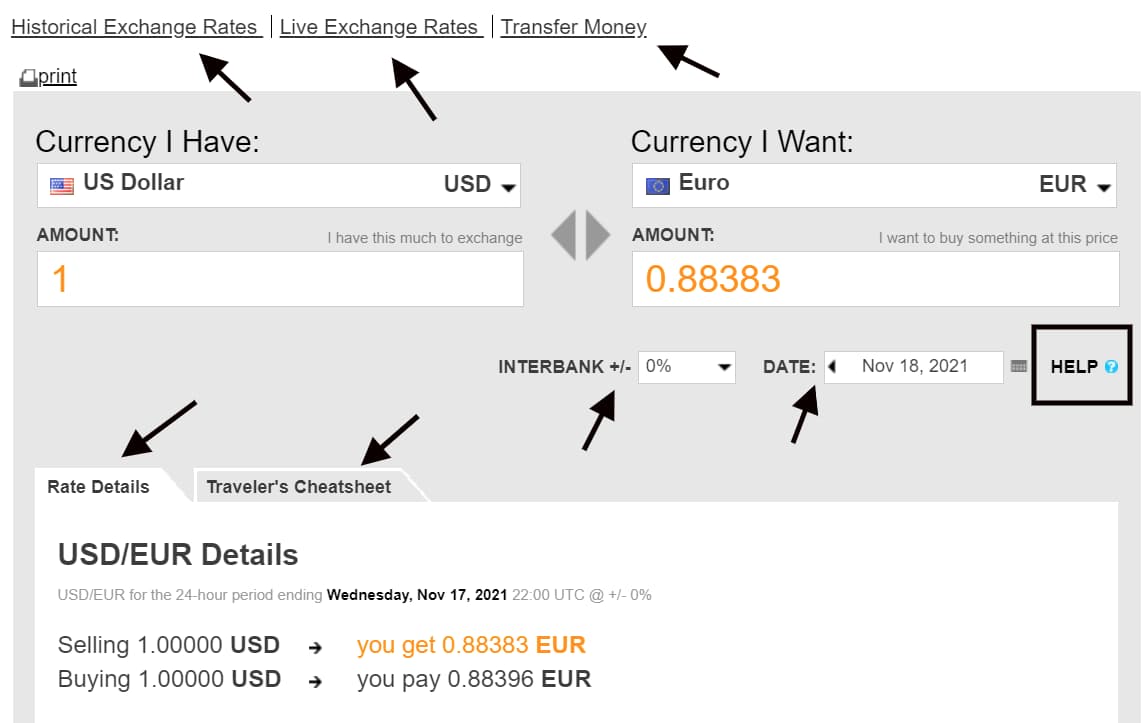This screenshot has height=723, width=1145.
Task: Open the calendar date picker icon
Action: pos(1019,367)
